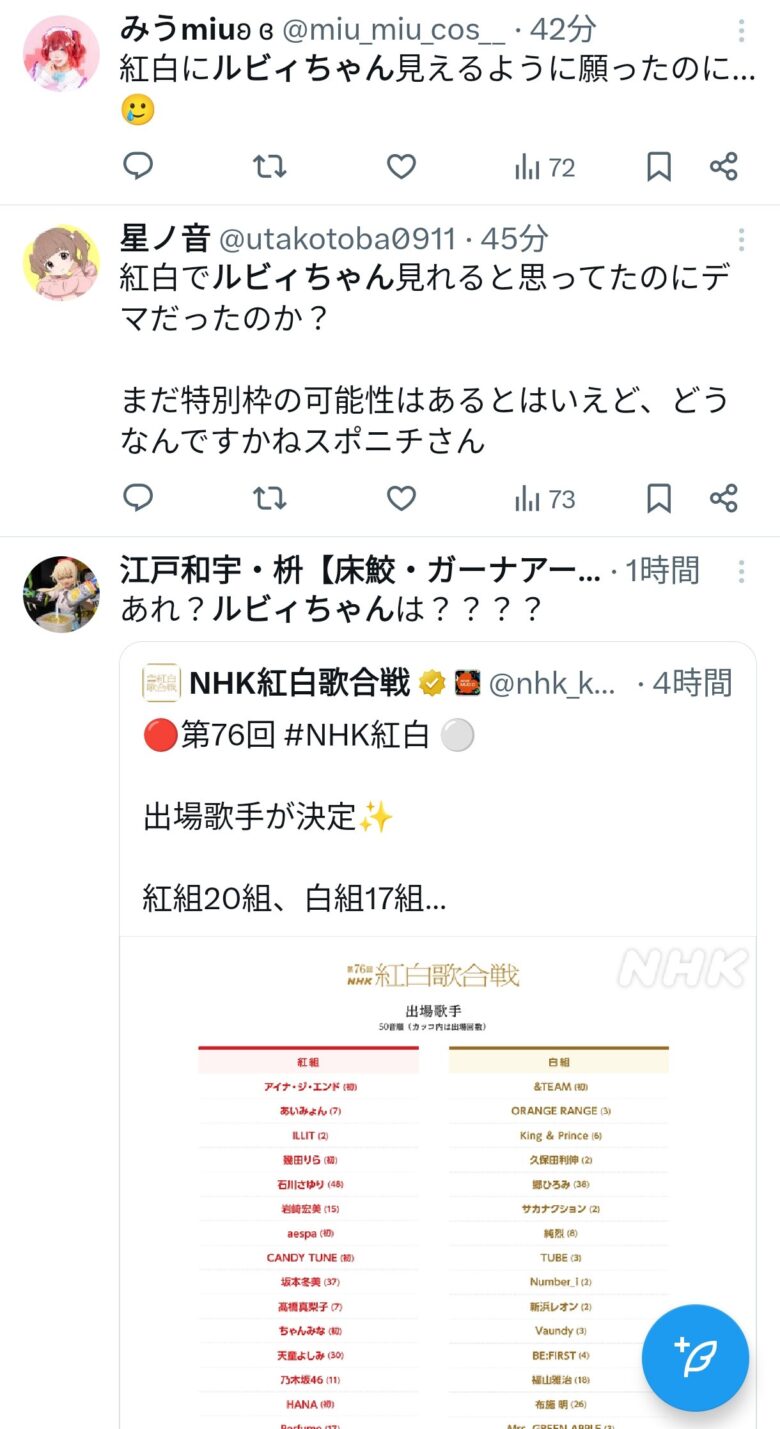Reply to みうmiu's post
The height and width of the screenshot is (1429, 780).
pyautogui.click(x=138, y=166)
